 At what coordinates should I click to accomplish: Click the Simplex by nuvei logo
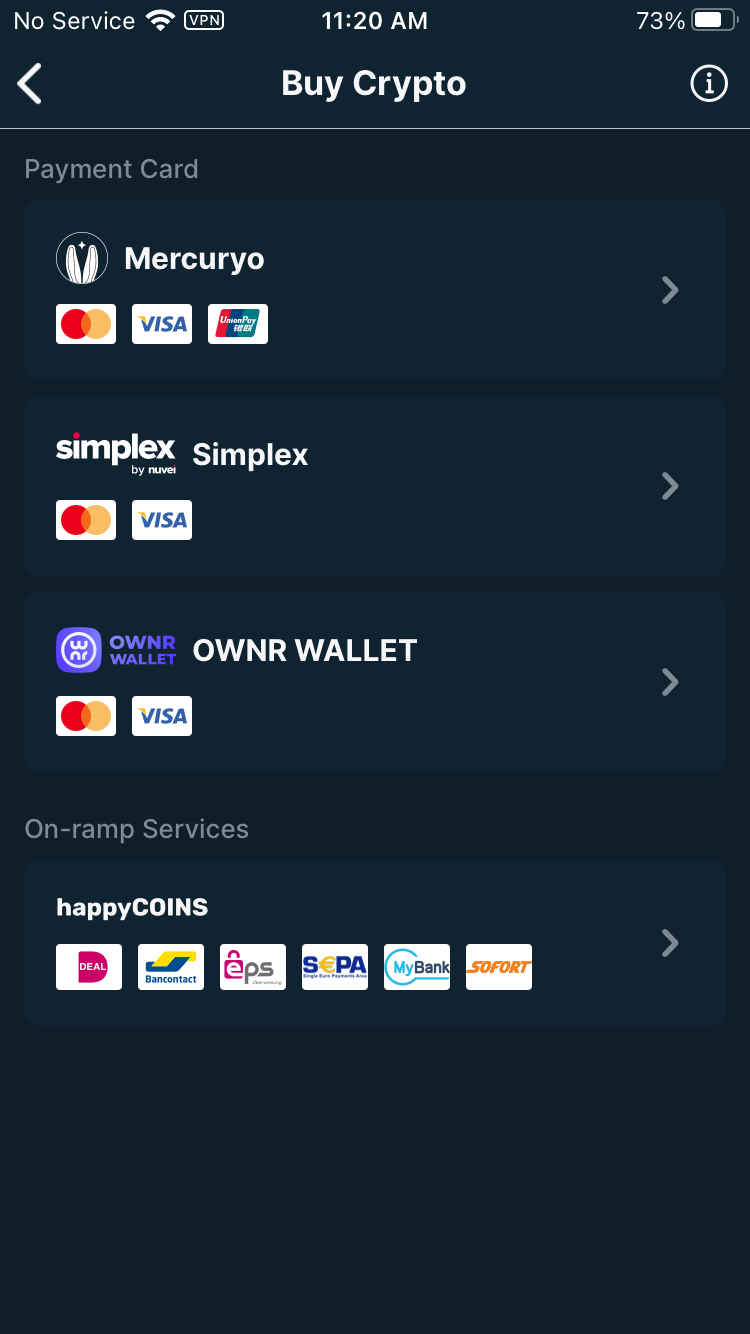pyautogui.click(x=115, y=452)
